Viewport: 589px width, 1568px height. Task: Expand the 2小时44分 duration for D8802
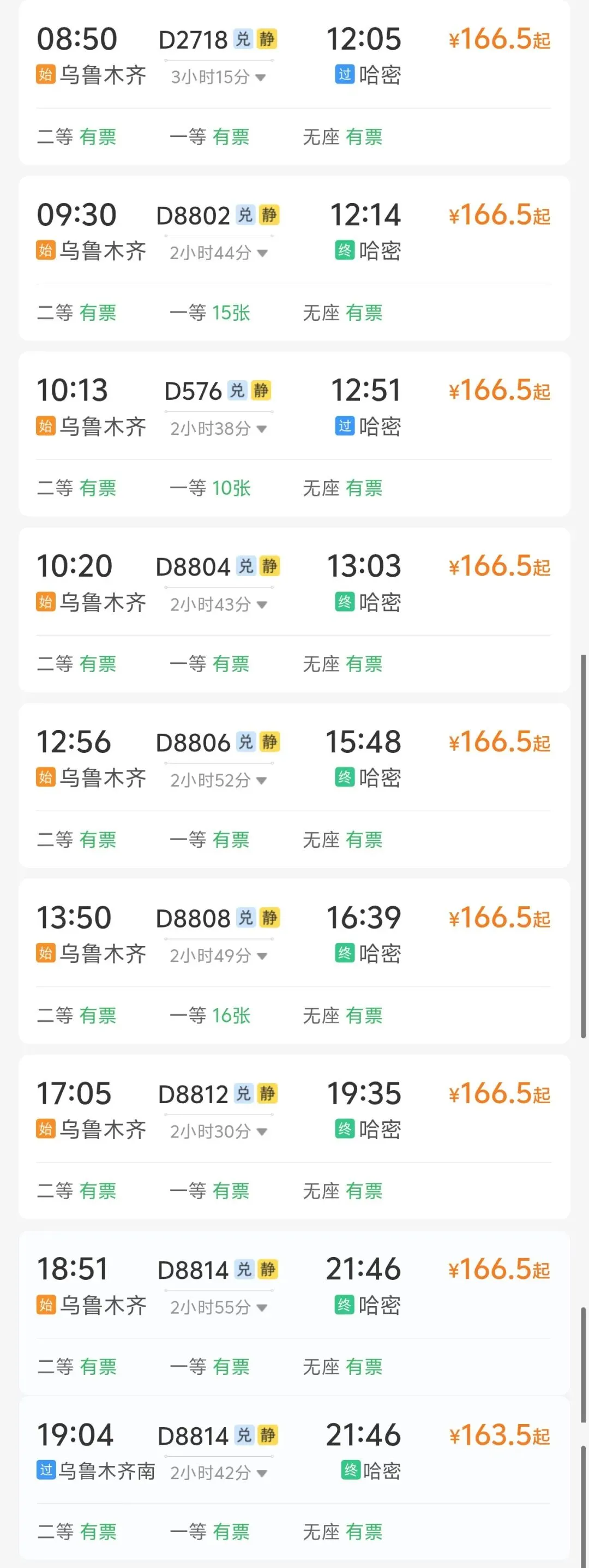[x=219, y=253]
